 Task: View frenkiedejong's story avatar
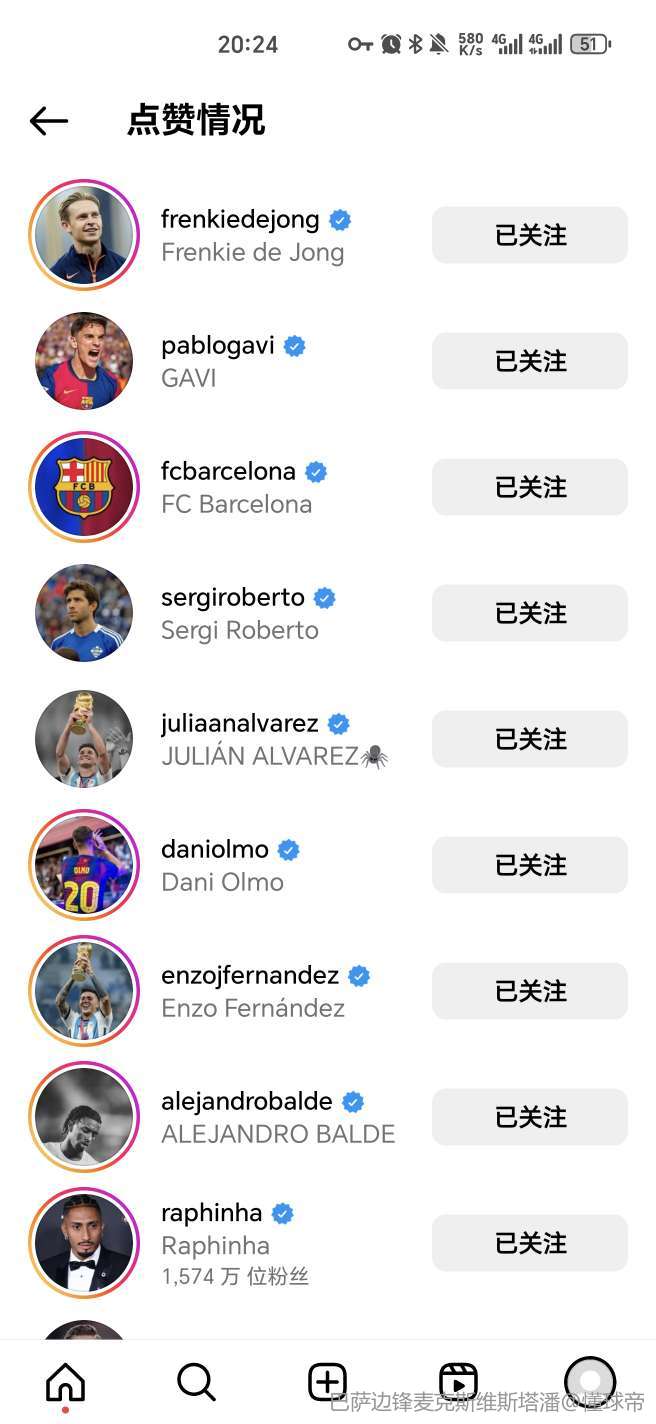(84, 235)
